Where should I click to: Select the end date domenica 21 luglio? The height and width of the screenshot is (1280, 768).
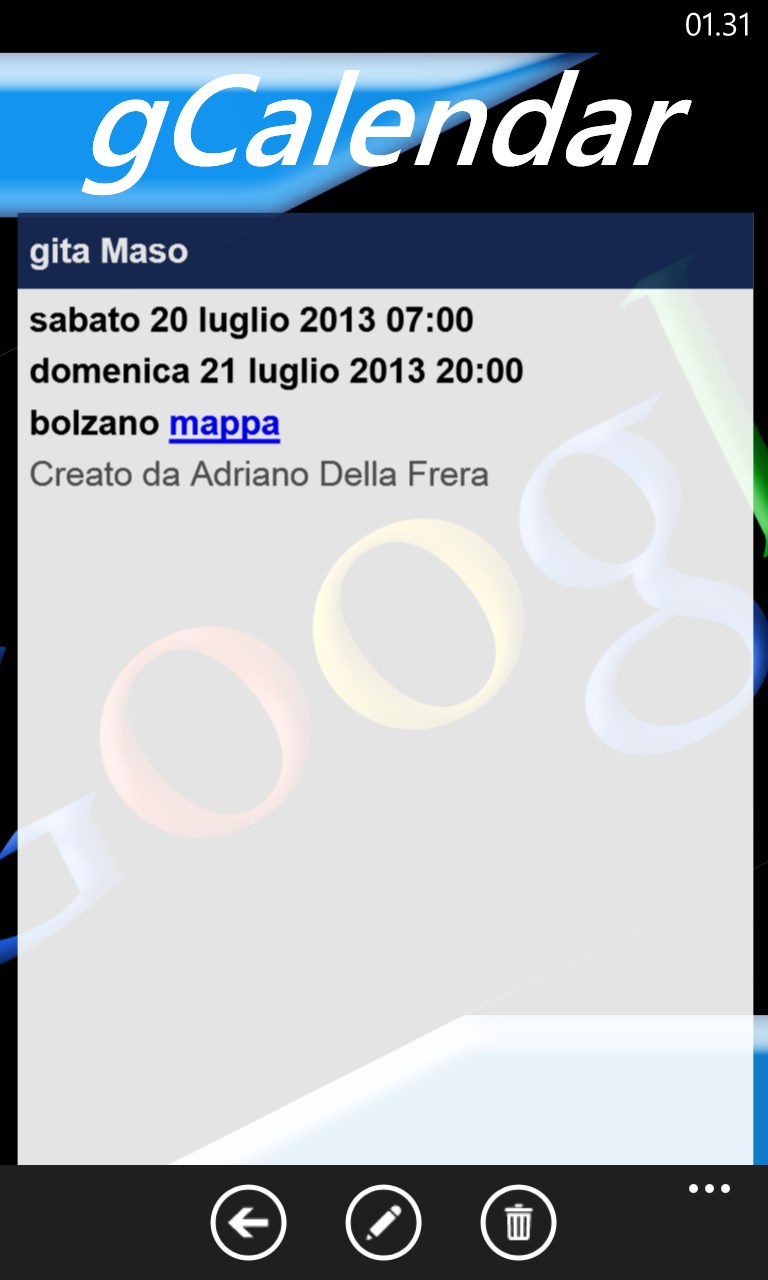(276, 370)
